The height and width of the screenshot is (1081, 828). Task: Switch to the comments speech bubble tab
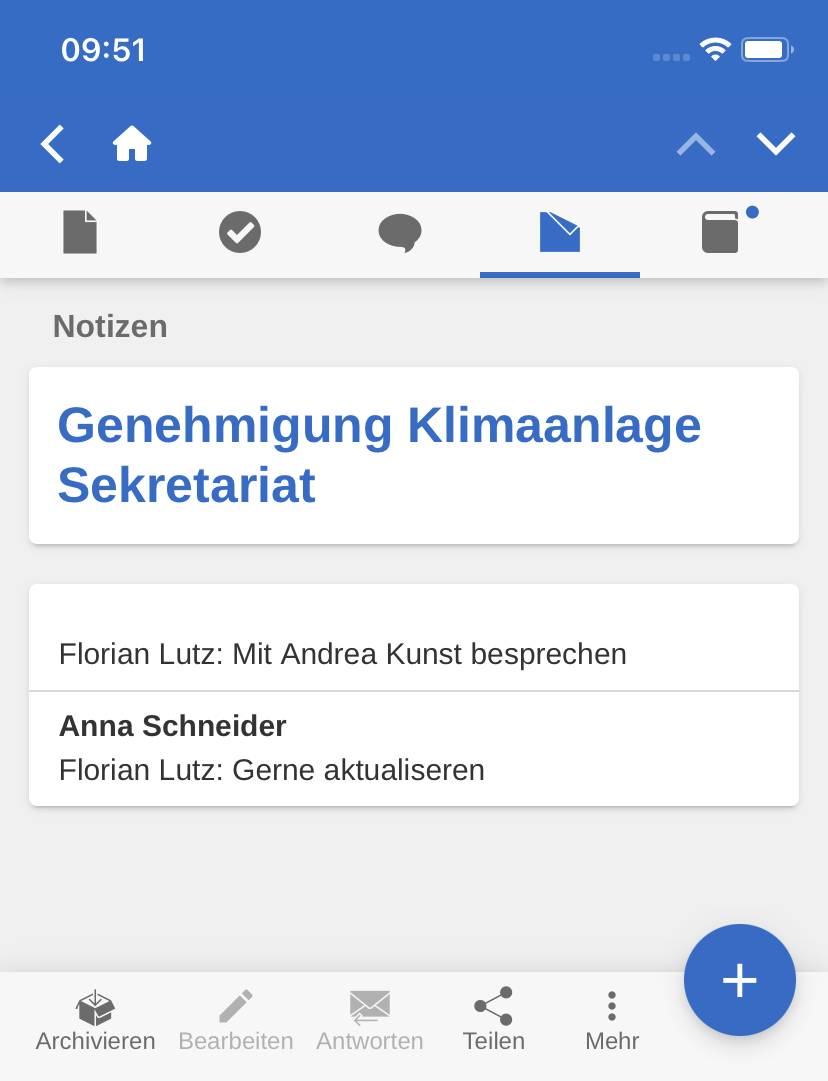400,232
